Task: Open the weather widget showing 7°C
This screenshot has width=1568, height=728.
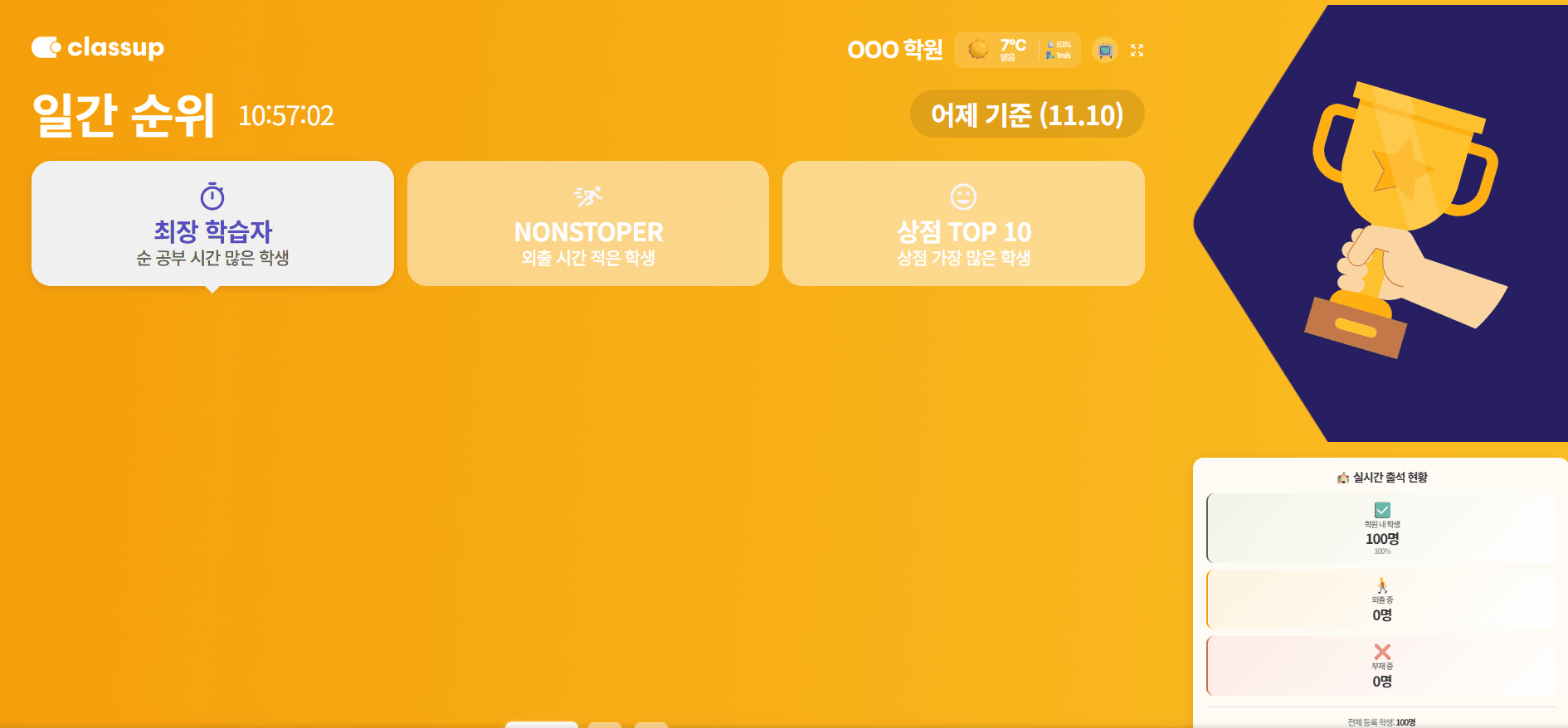Action: pyautogui.click(x=1016, y=50)
